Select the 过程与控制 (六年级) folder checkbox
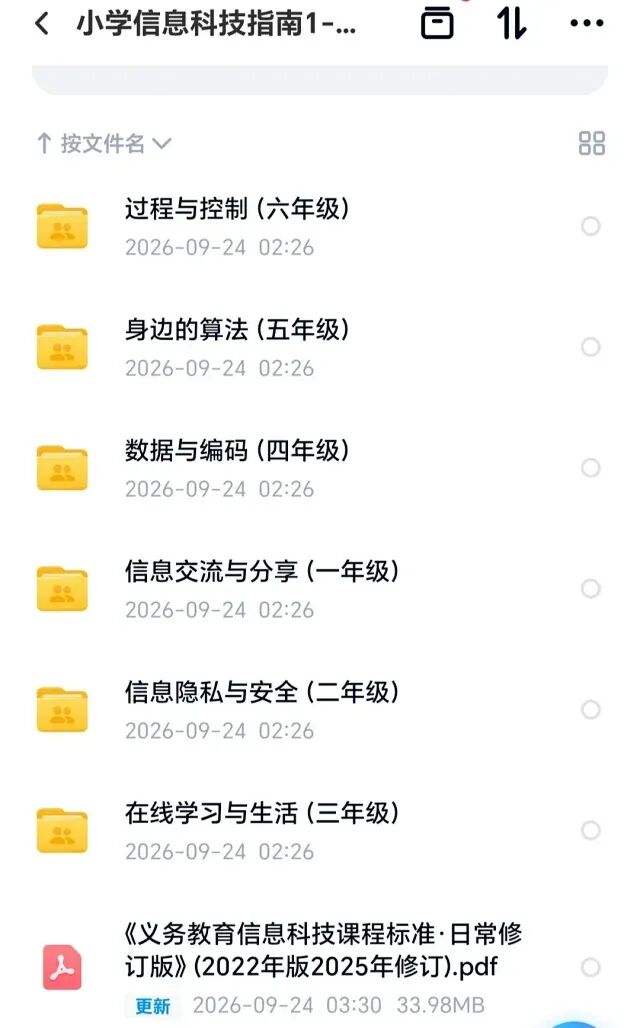Image resolution: width=640 pixels, height=1028 pixels. click(591, 226)
